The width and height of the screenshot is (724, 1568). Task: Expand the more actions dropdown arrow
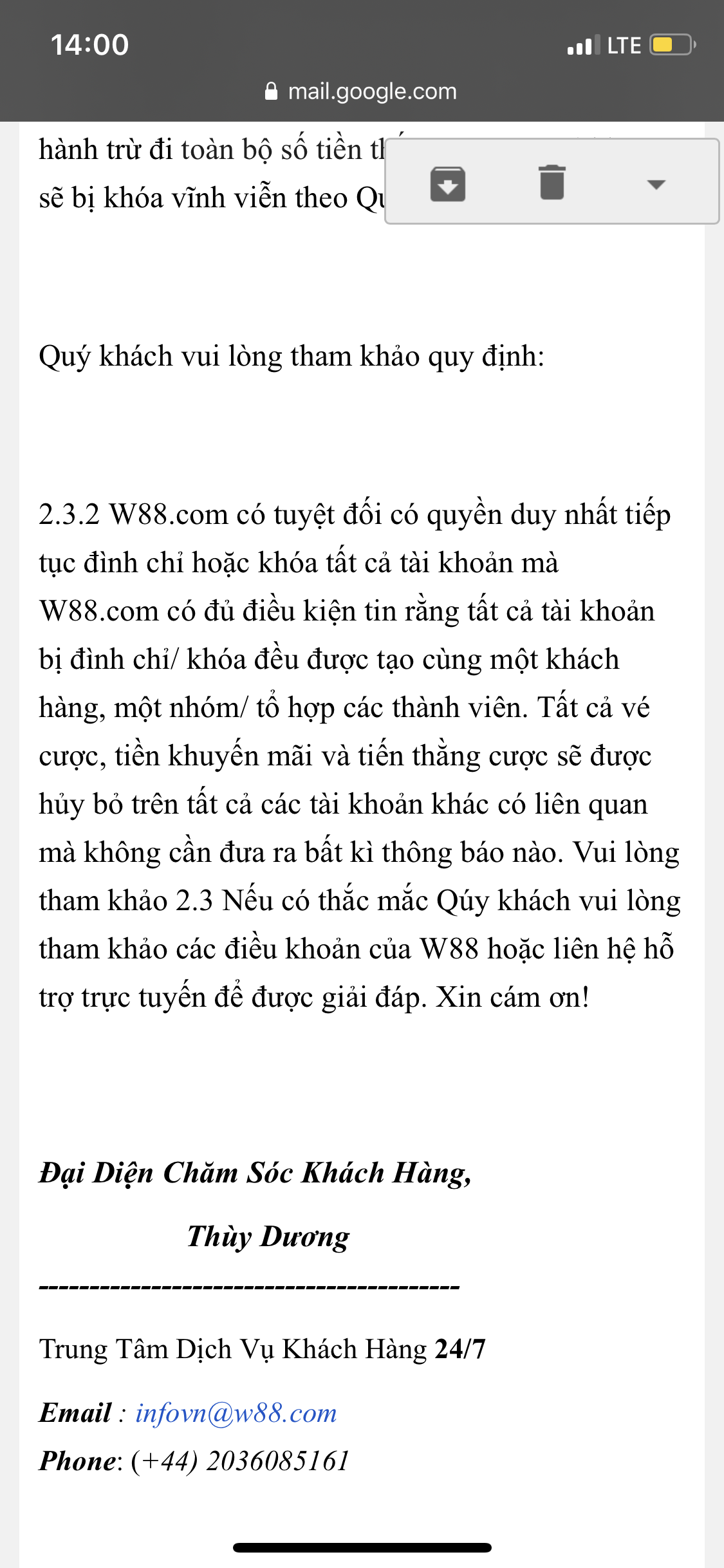pos(655,184)
